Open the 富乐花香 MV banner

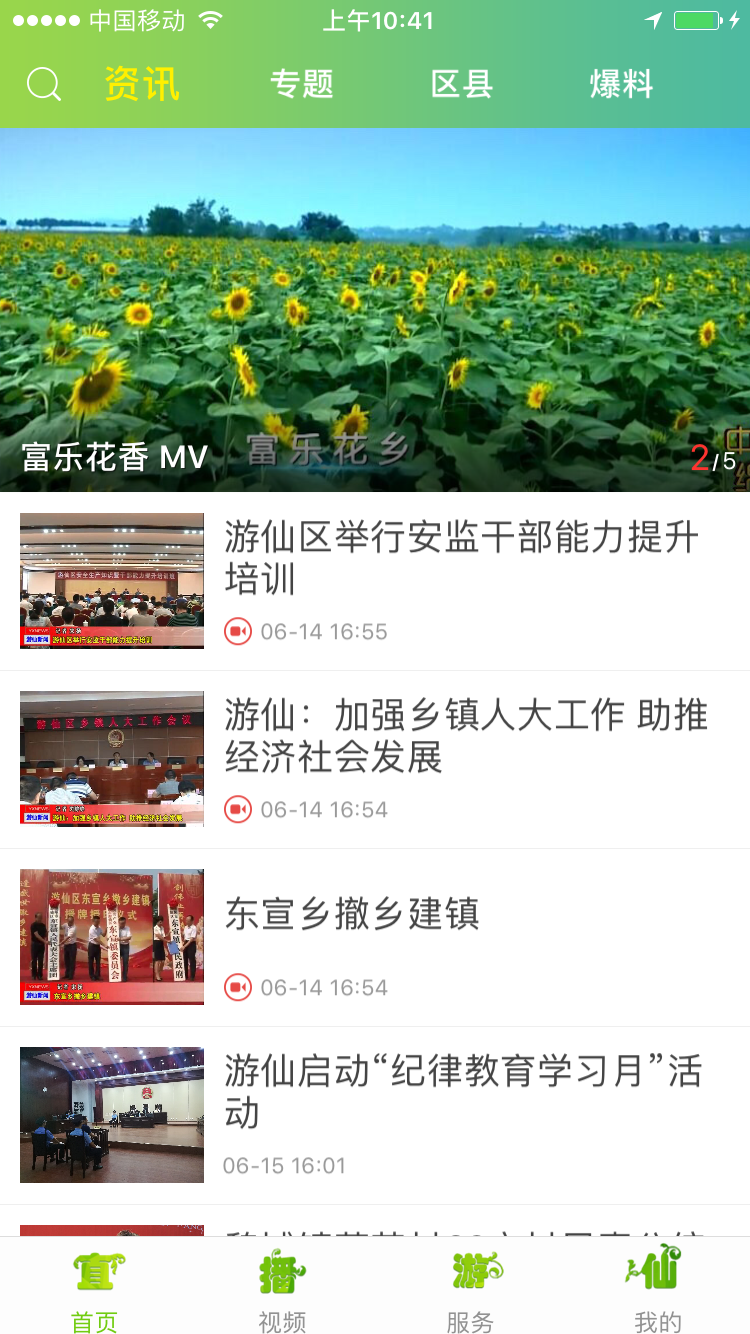[x=375, y=310]
